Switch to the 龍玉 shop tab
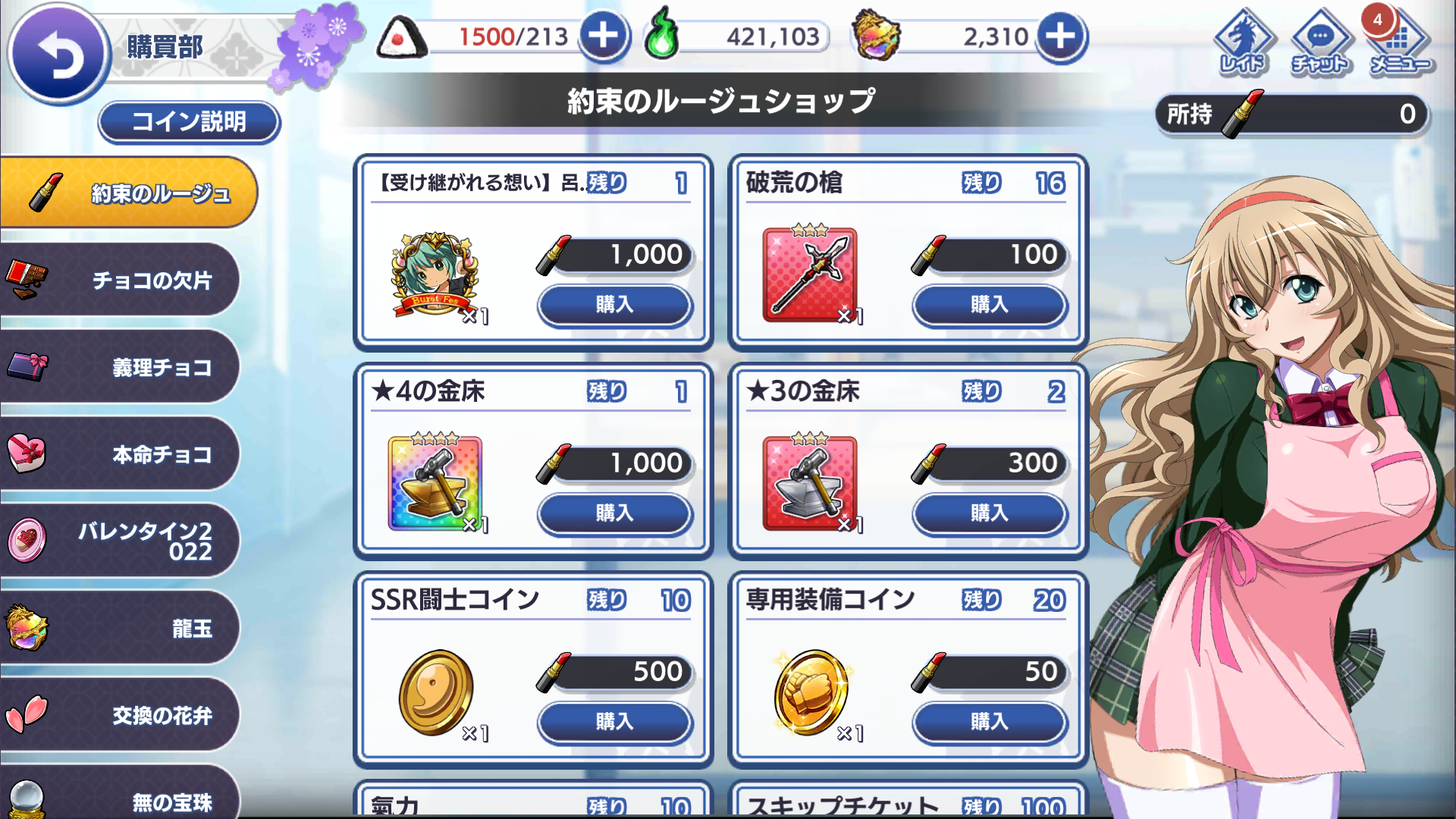 (x=121, y=628)
